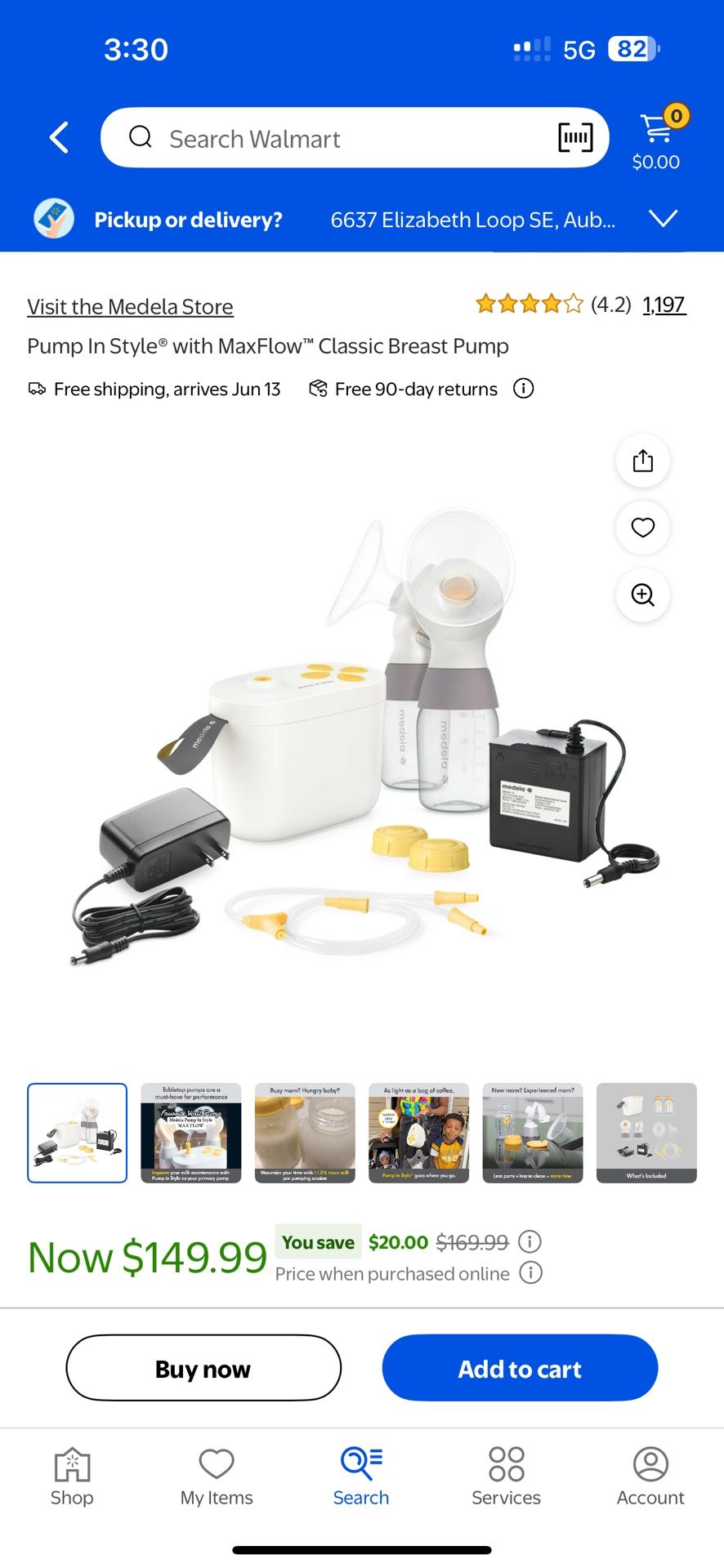Show info about price when purchased online

pyautogui.click(x=531, y=1273)
